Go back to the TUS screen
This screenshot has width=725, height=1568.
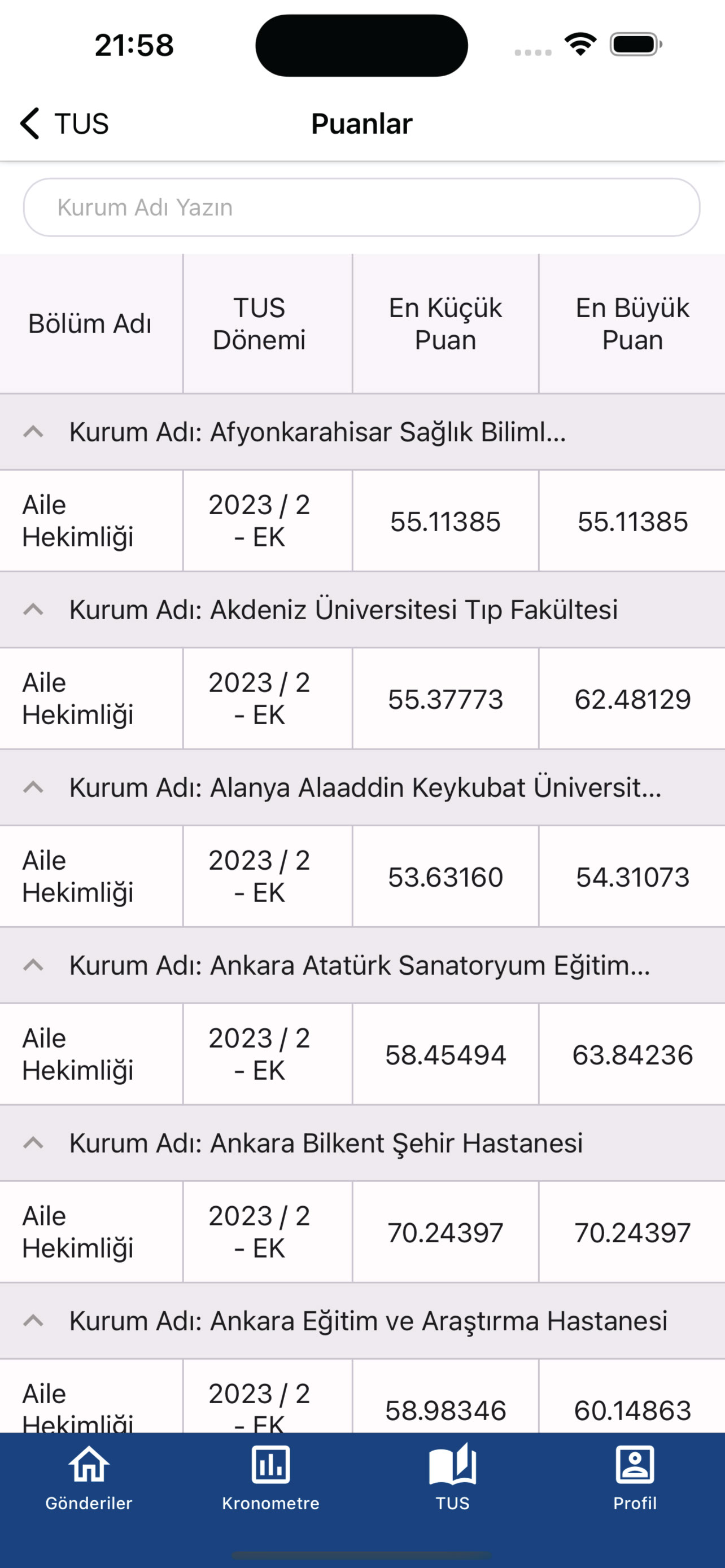click(64, 124)
